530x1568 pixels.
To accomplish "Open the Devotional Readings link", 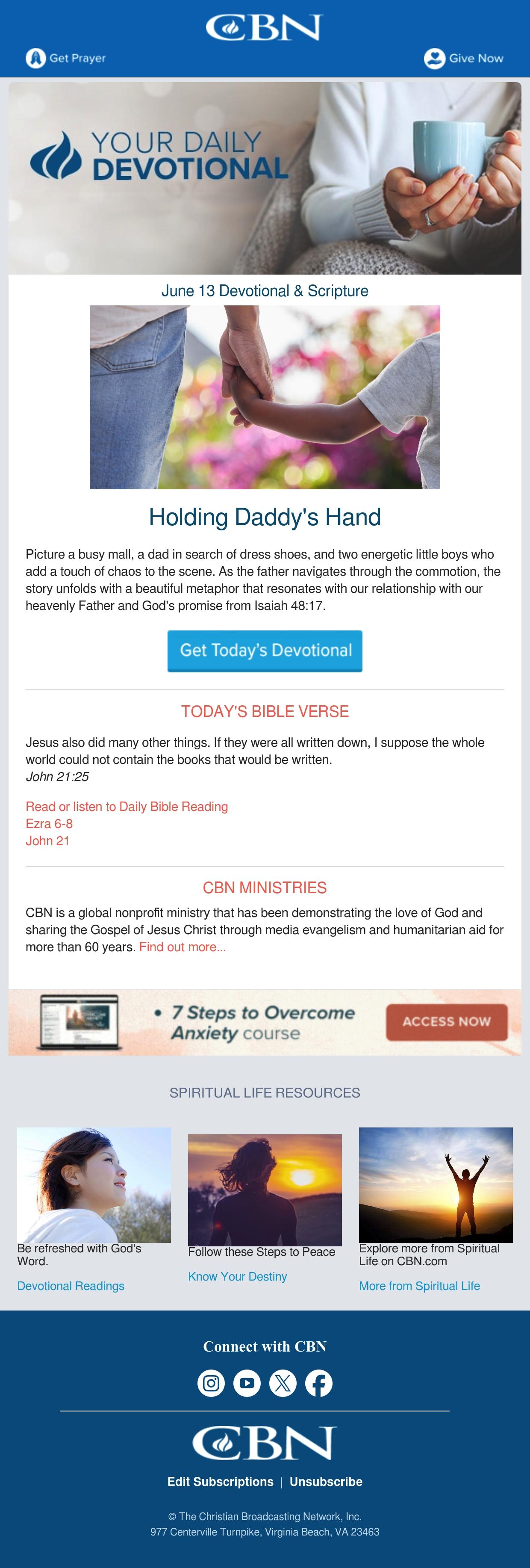I will pos(71,1286).
